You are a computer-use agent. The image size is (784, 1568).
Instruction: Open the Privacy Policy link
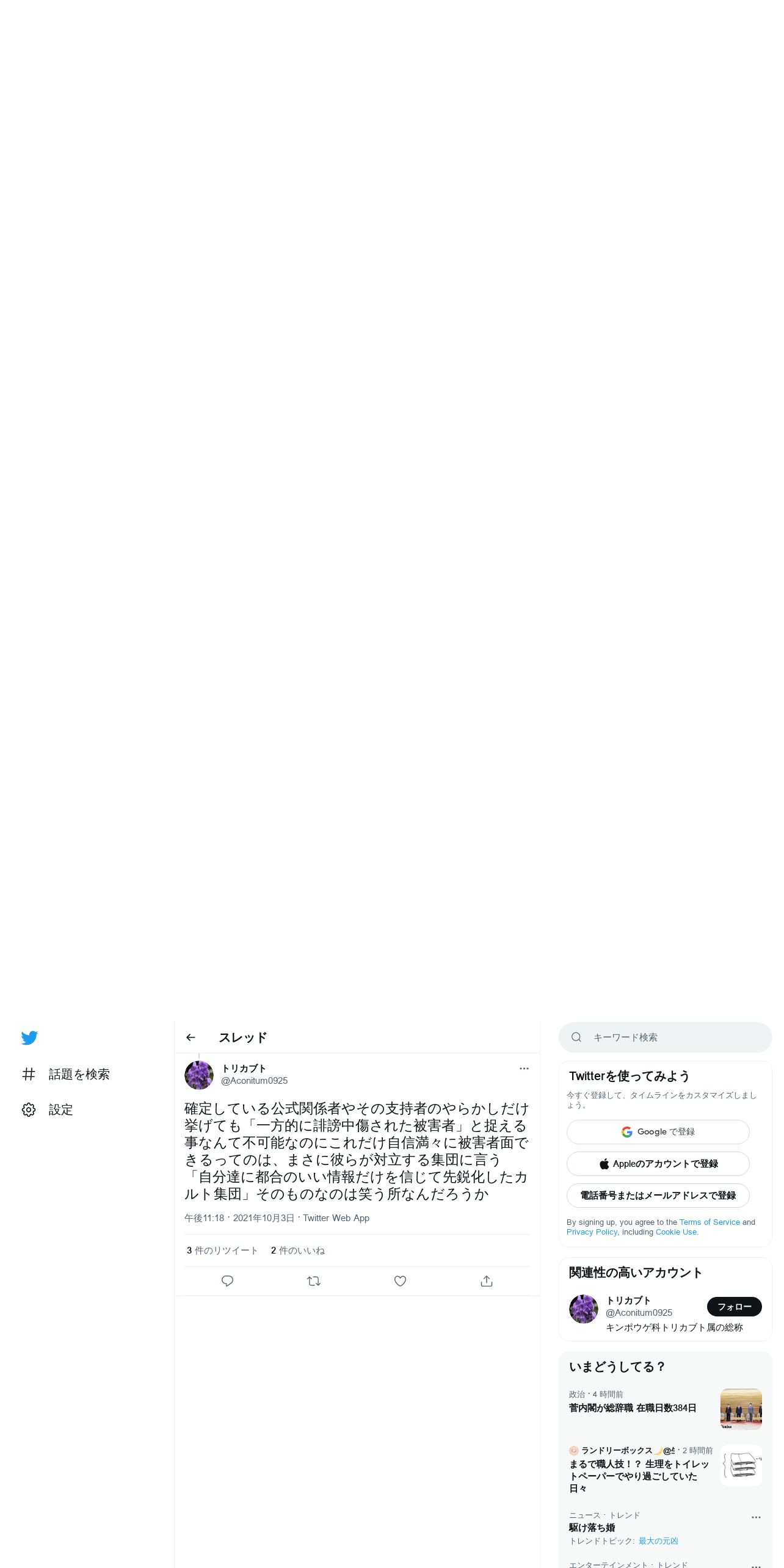point(592,1232)
